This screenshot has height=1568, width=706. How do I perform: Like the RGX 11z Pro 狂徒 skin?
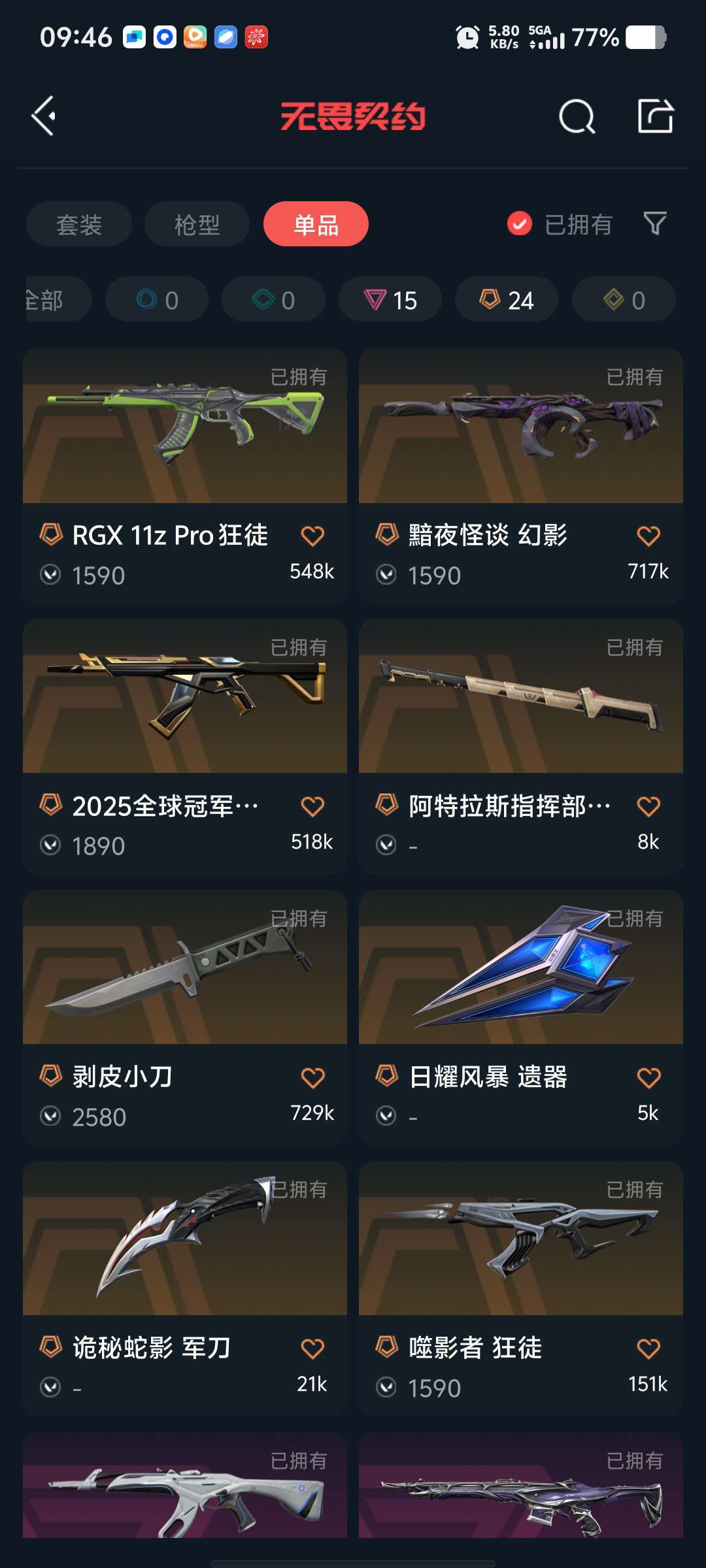(312, 536)
